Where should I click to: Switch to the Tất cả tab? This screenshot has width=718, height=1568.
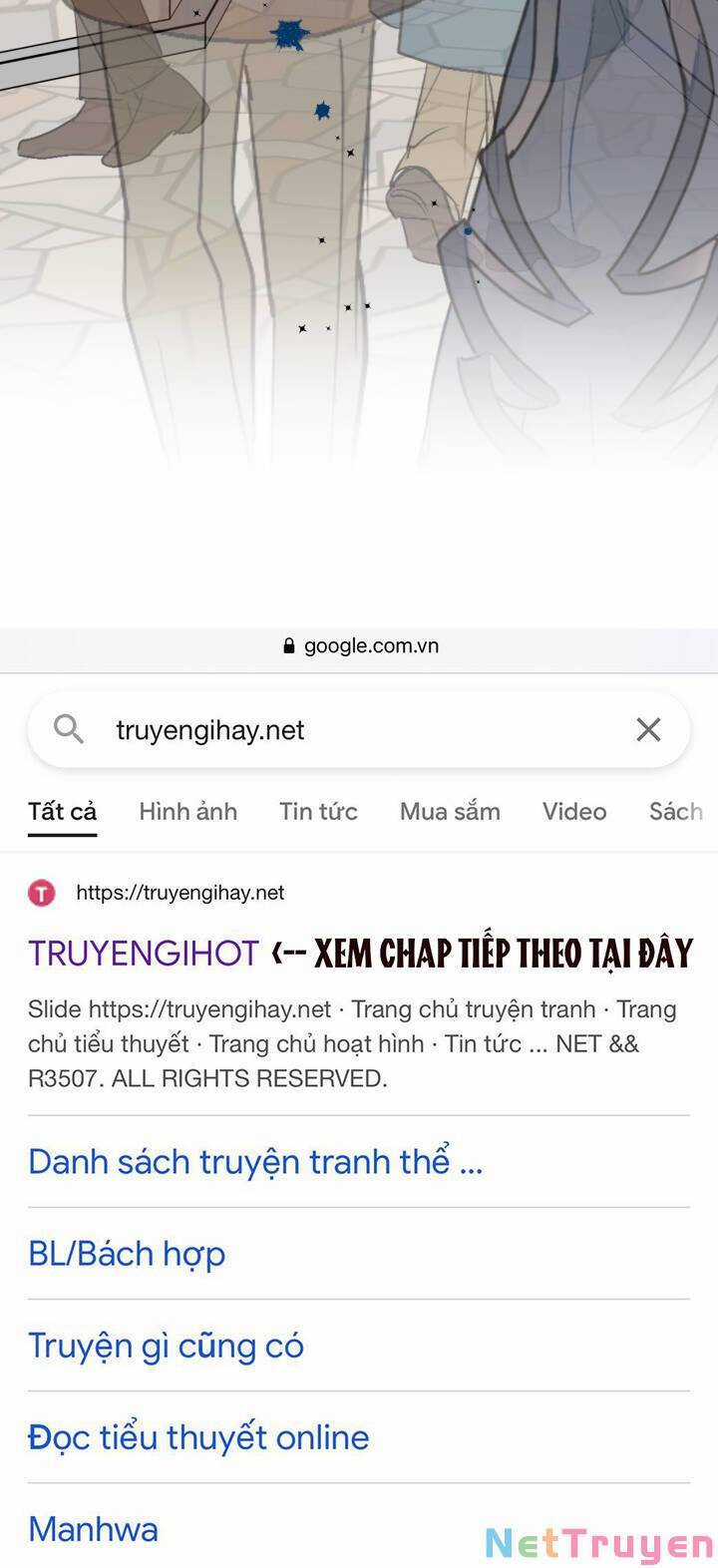point(62,811)
